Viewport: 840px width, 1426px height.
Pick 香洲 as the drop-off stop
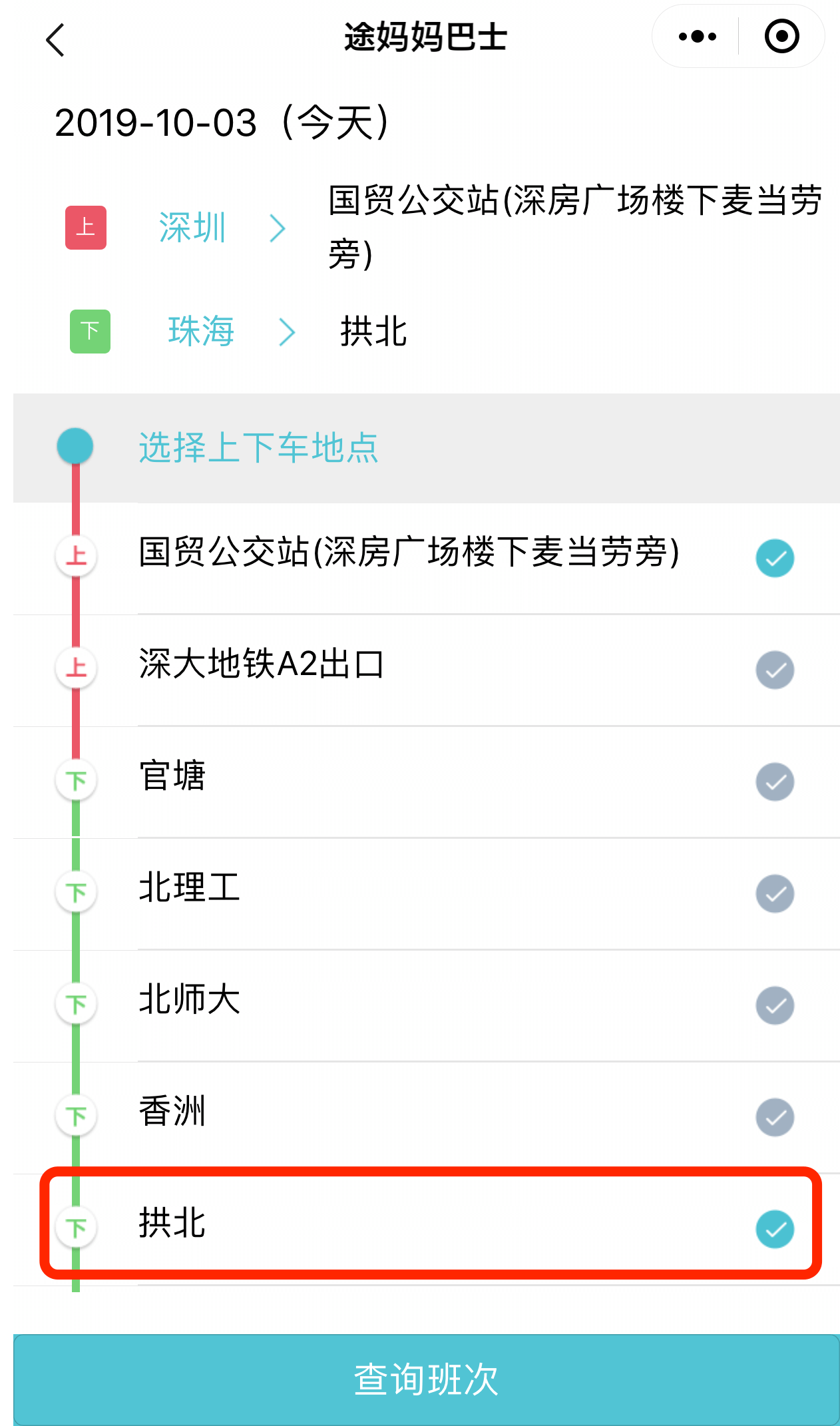click(x=427, y=1117)
